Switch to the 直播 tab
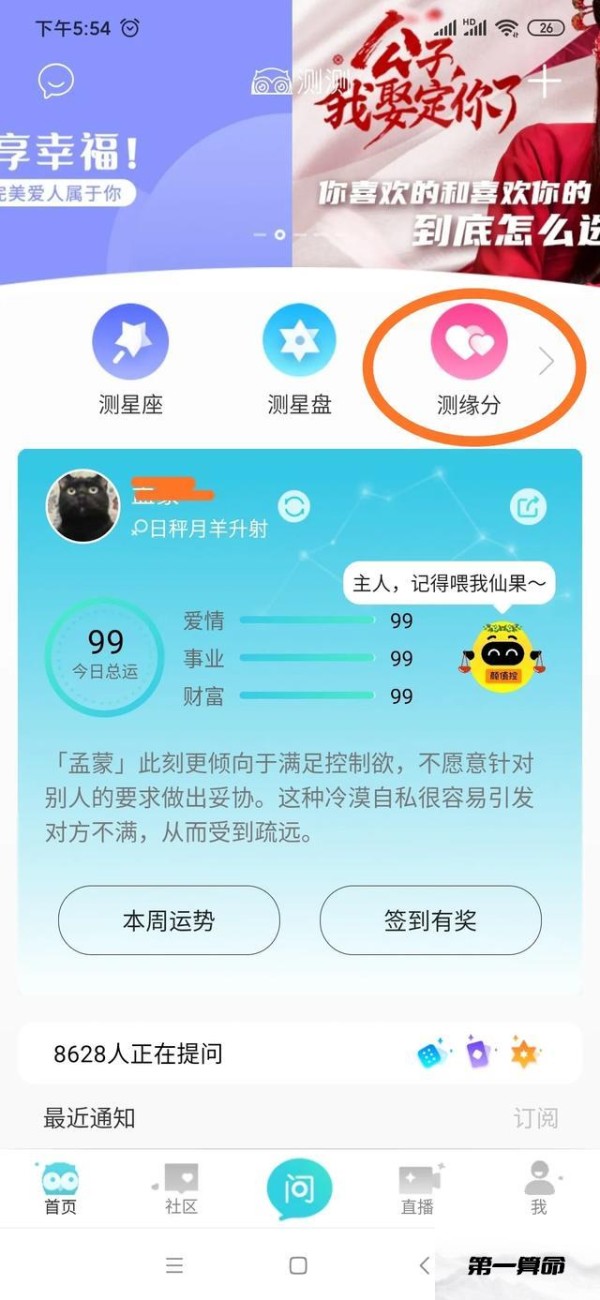This screenshot has width=600, height=1300. pos(418,1189)
